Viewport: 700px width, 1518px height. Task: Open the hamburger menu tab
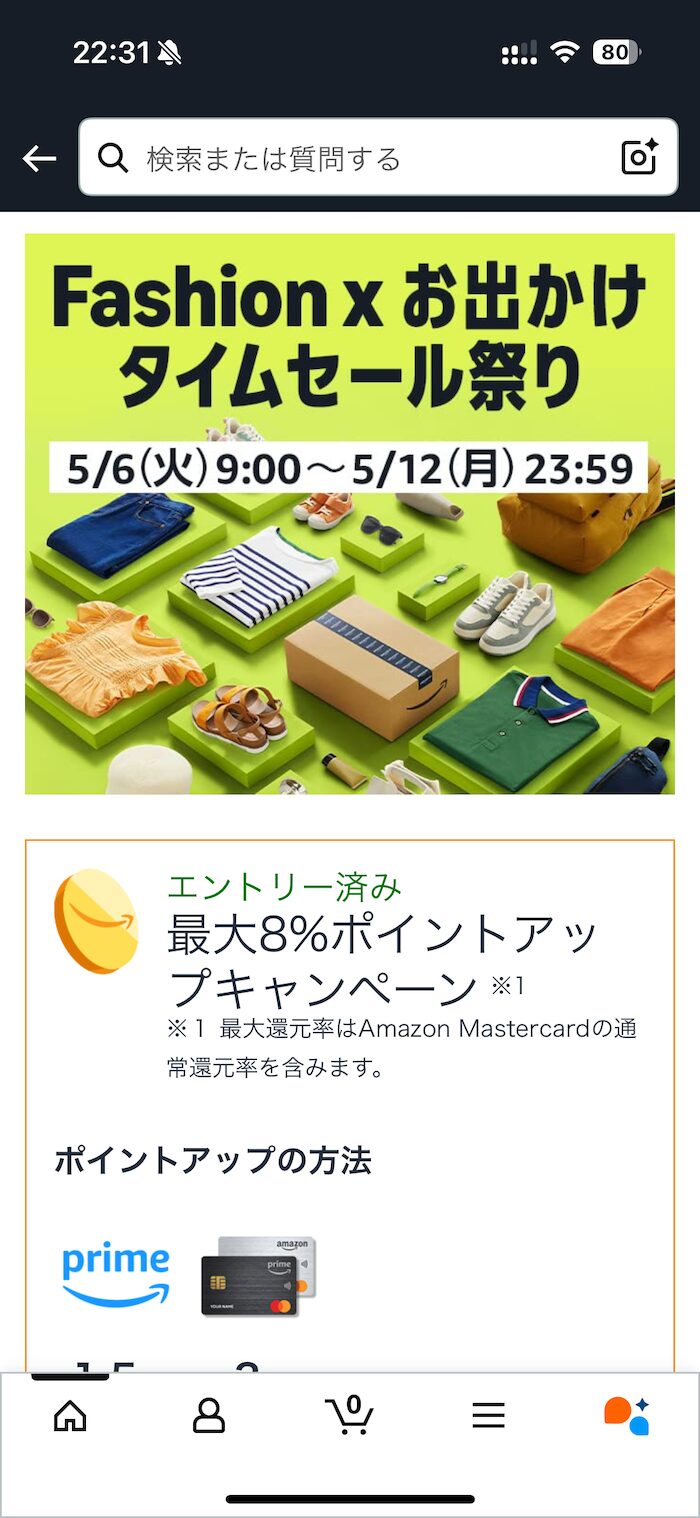point(489,1415)
